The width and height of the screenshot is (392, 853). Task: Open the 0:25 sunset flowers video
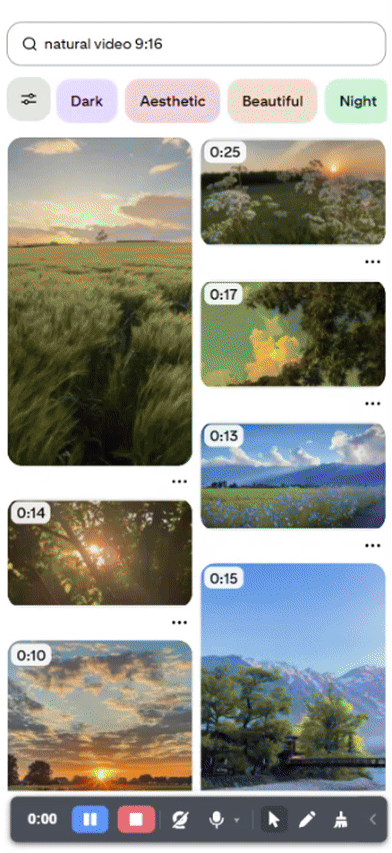click(x=293, y=193)
